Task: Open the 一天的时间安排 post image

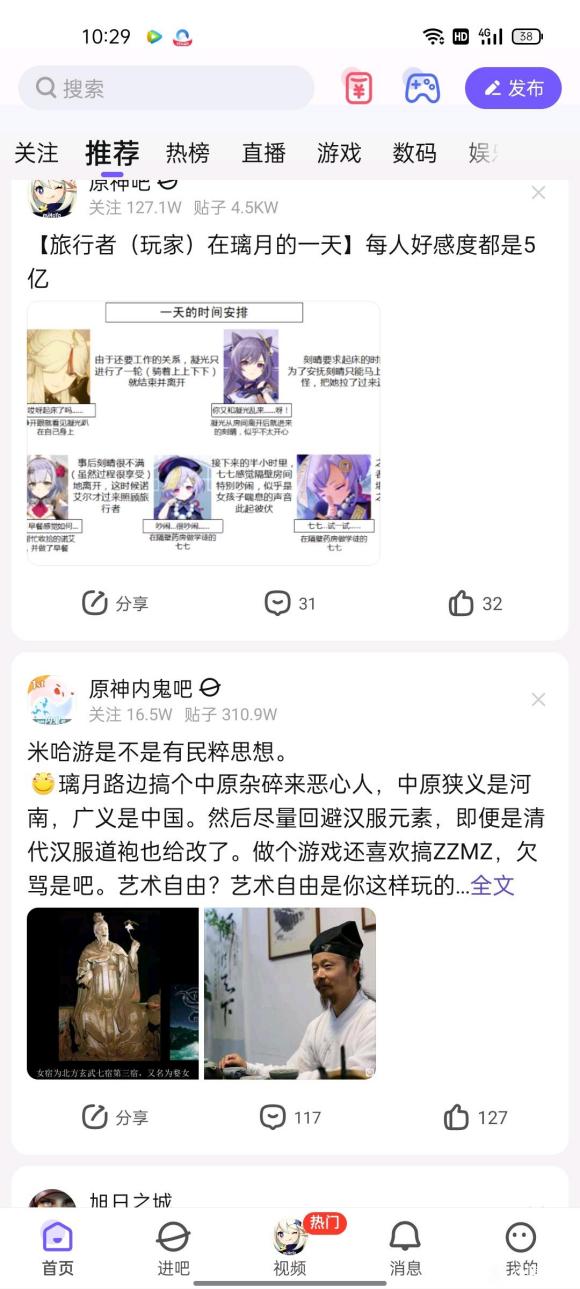Action: (204, 433)
